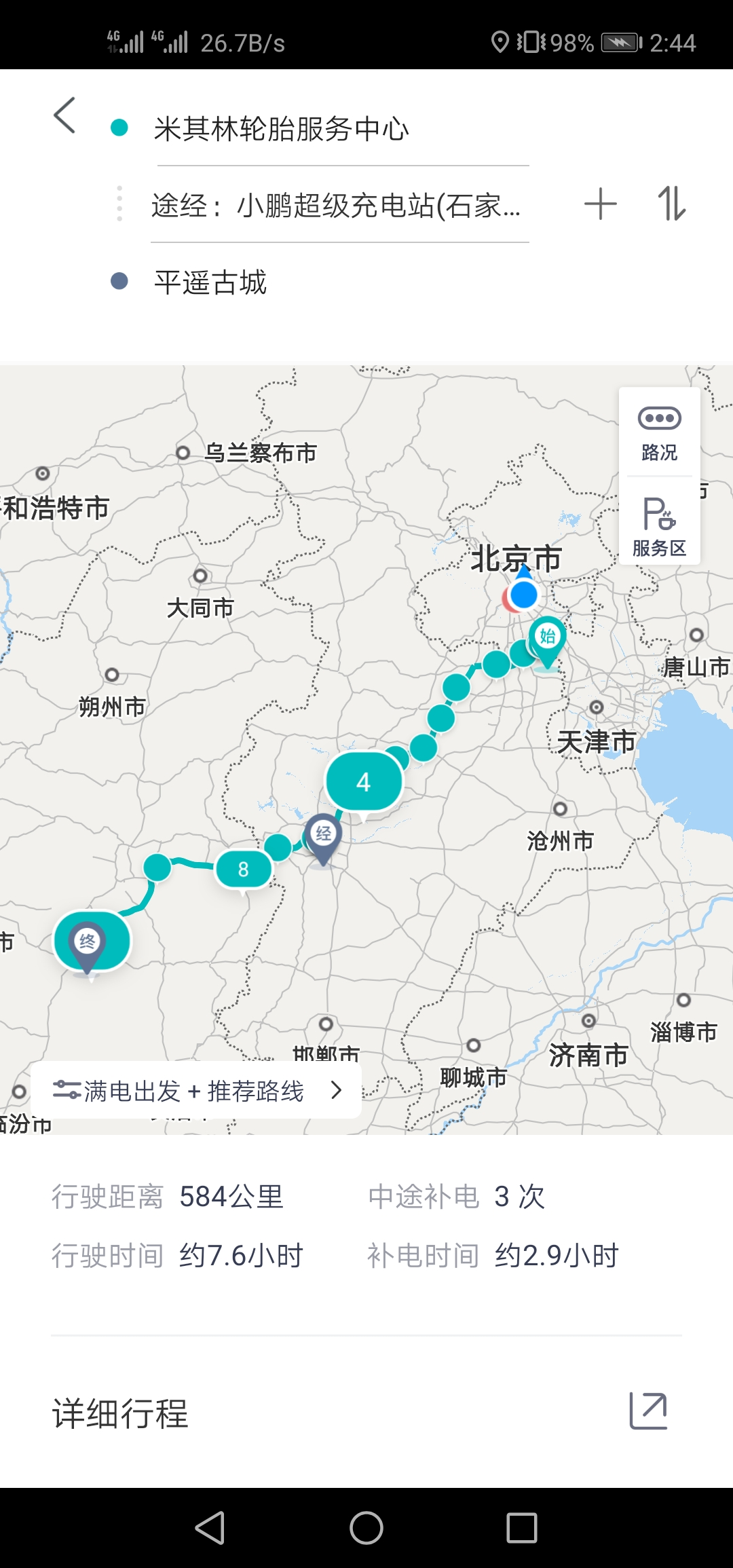This screenshot has width=733, height=1568.
Task: Edit the destination 平遥古城
Action: [210, 282]
